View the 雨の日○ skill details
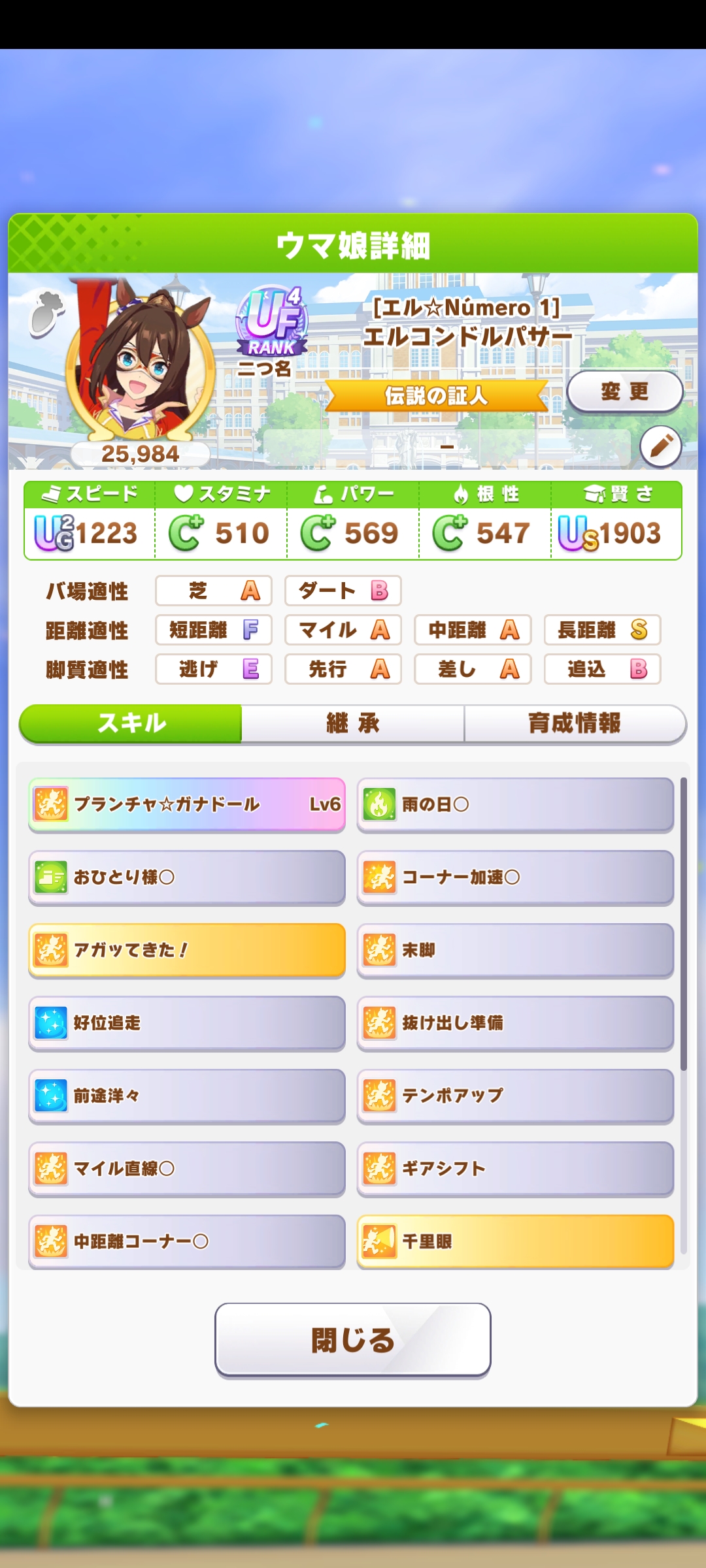706x1568 pixels. tap(515, 804)
